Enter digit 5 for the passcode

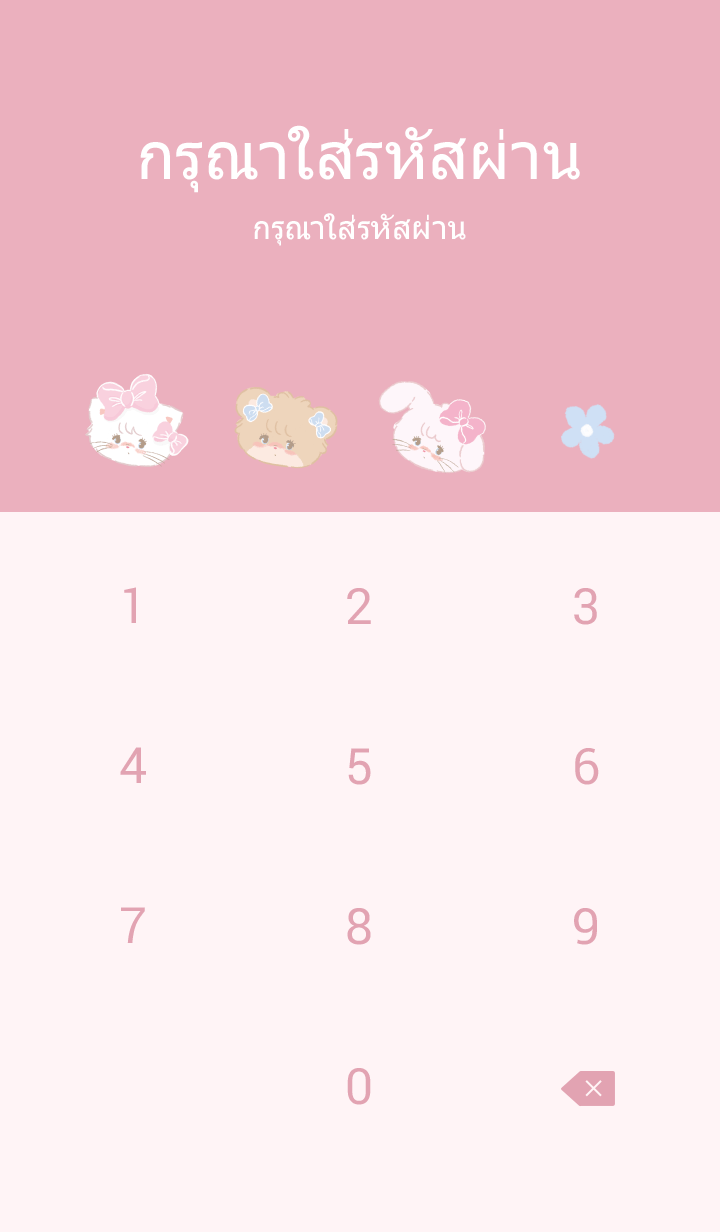[x=359, y=767]
